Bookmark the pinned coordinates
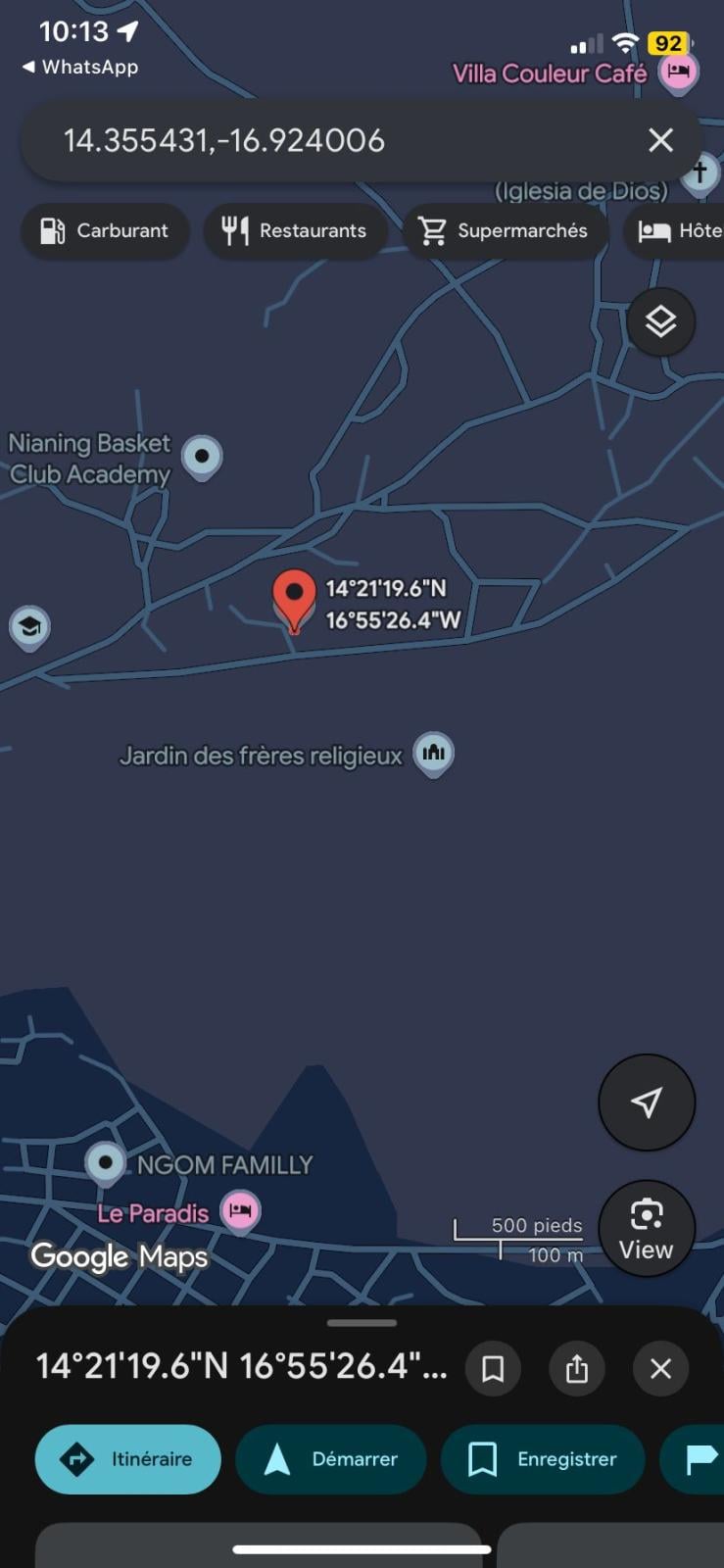 [x=493, y=1368]
